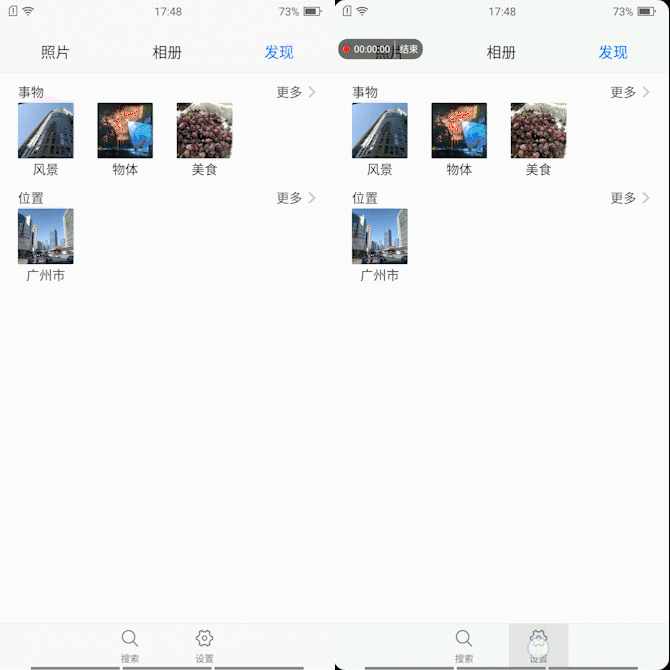
Task: Select 发现 tab on the left screen
Action: coord(279,52)
